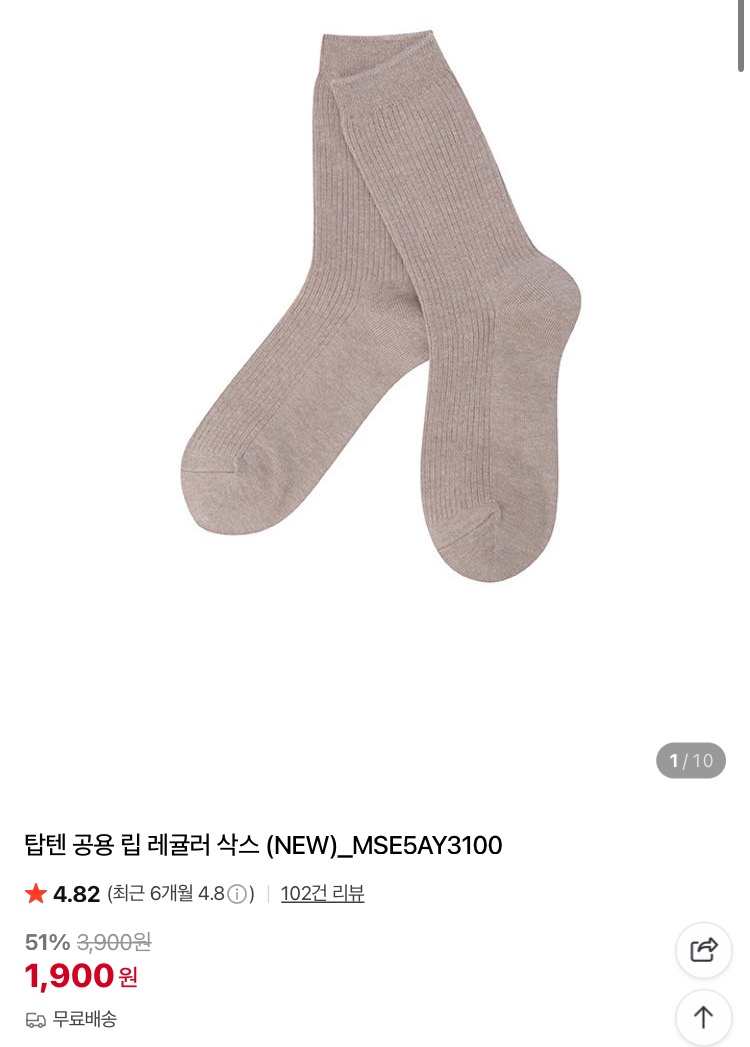This screenshot has width=750, height=1047.
Task: Show the recent 6-month rating info icon
Action: point(237,894)
